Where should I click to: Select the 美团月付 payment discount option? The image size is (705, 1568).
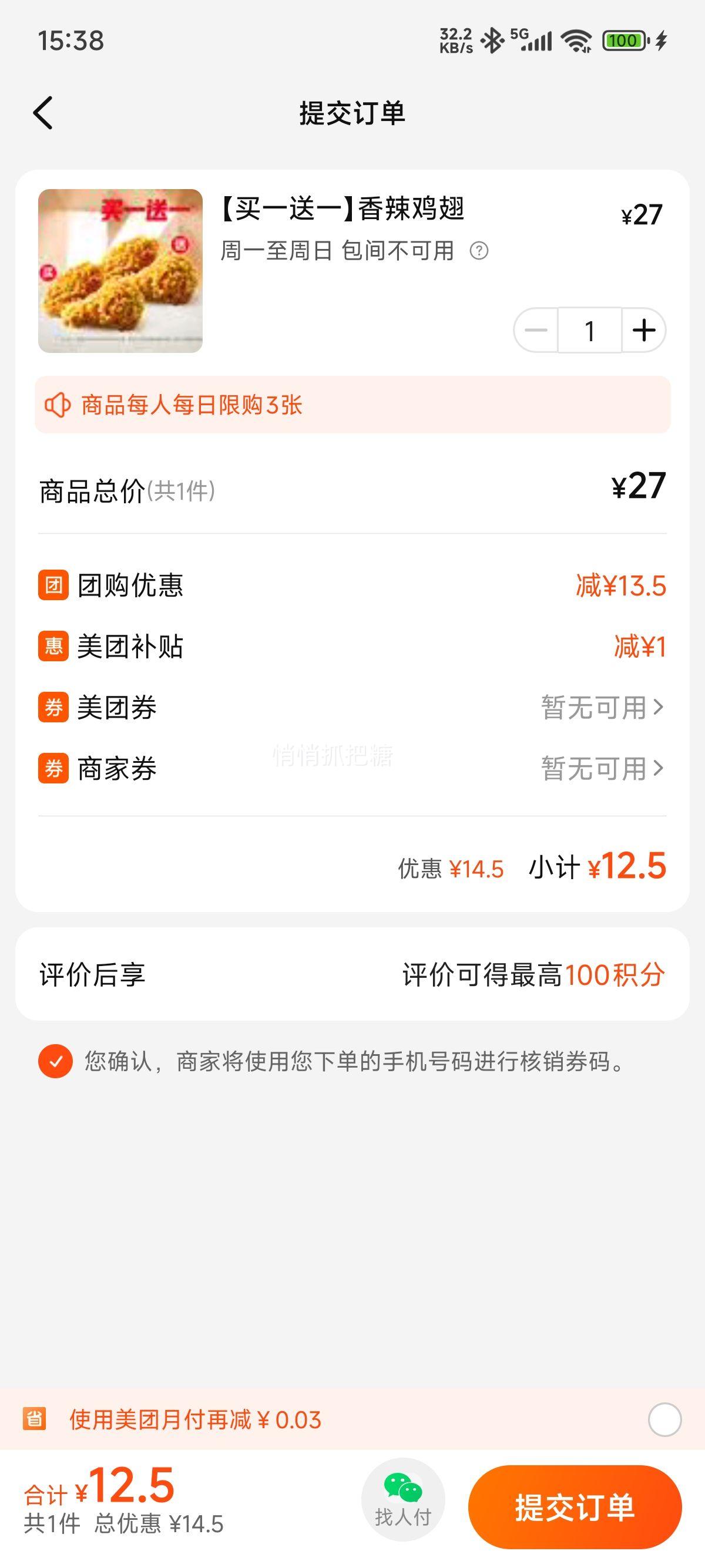664,1420
